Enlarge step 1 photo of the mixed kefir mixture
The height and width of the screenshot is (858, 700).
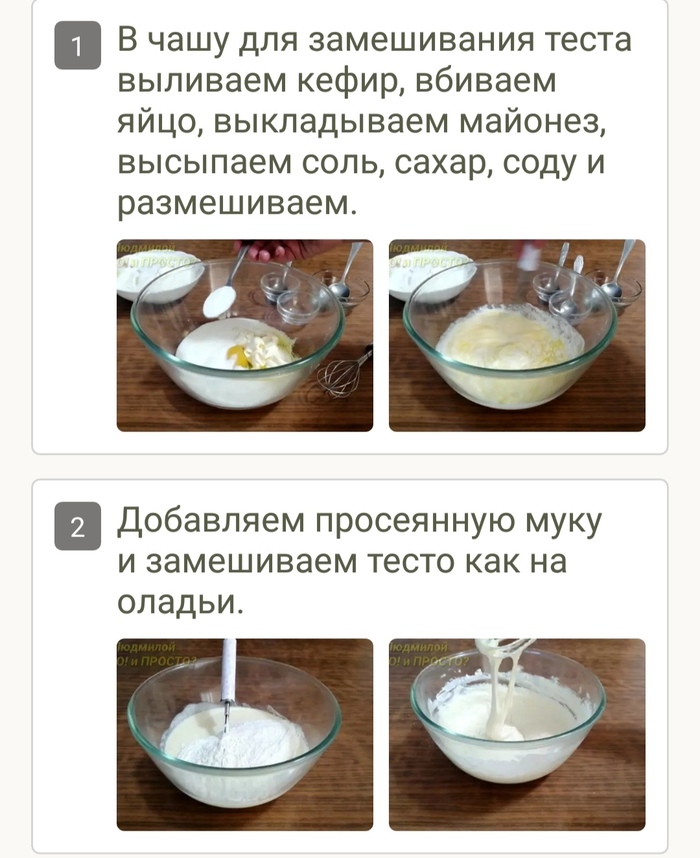[x=516, y=335]
